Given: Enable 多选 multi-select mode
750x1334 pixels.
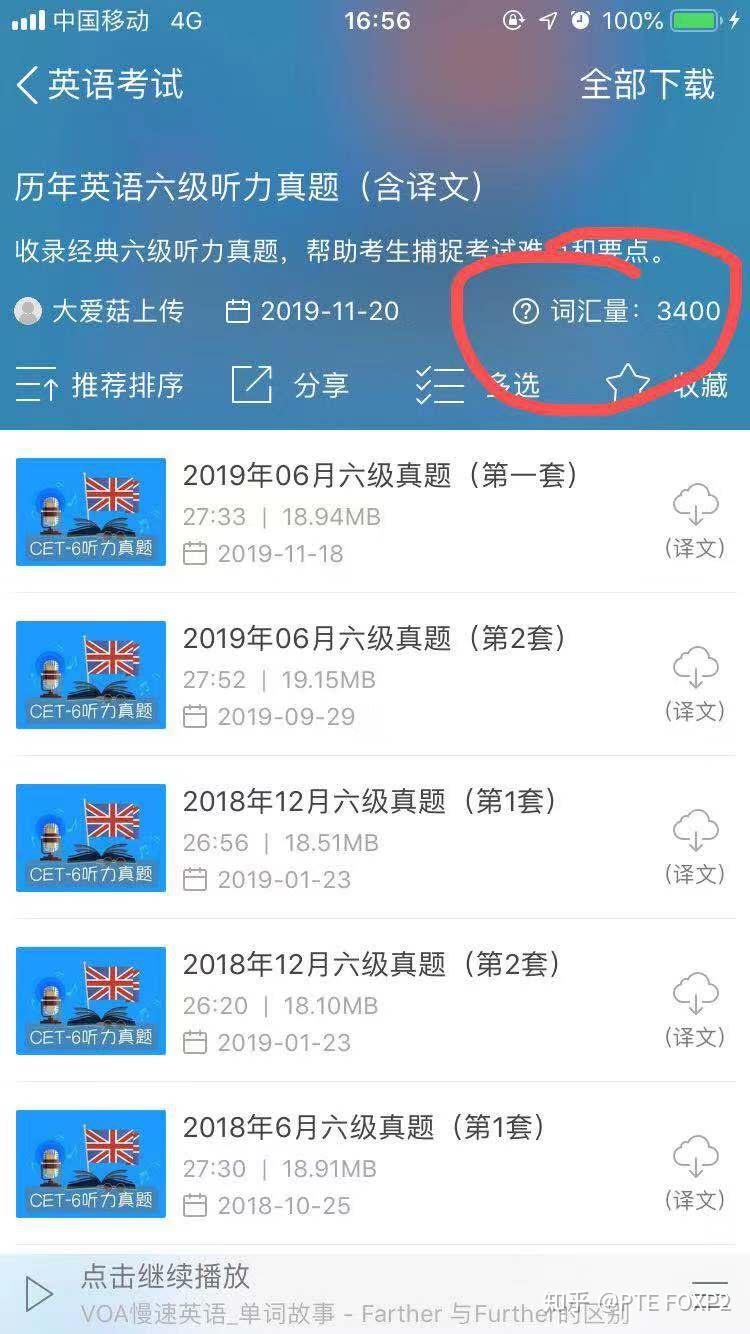Looking at the screenshot, I should (x=478, y=385).
